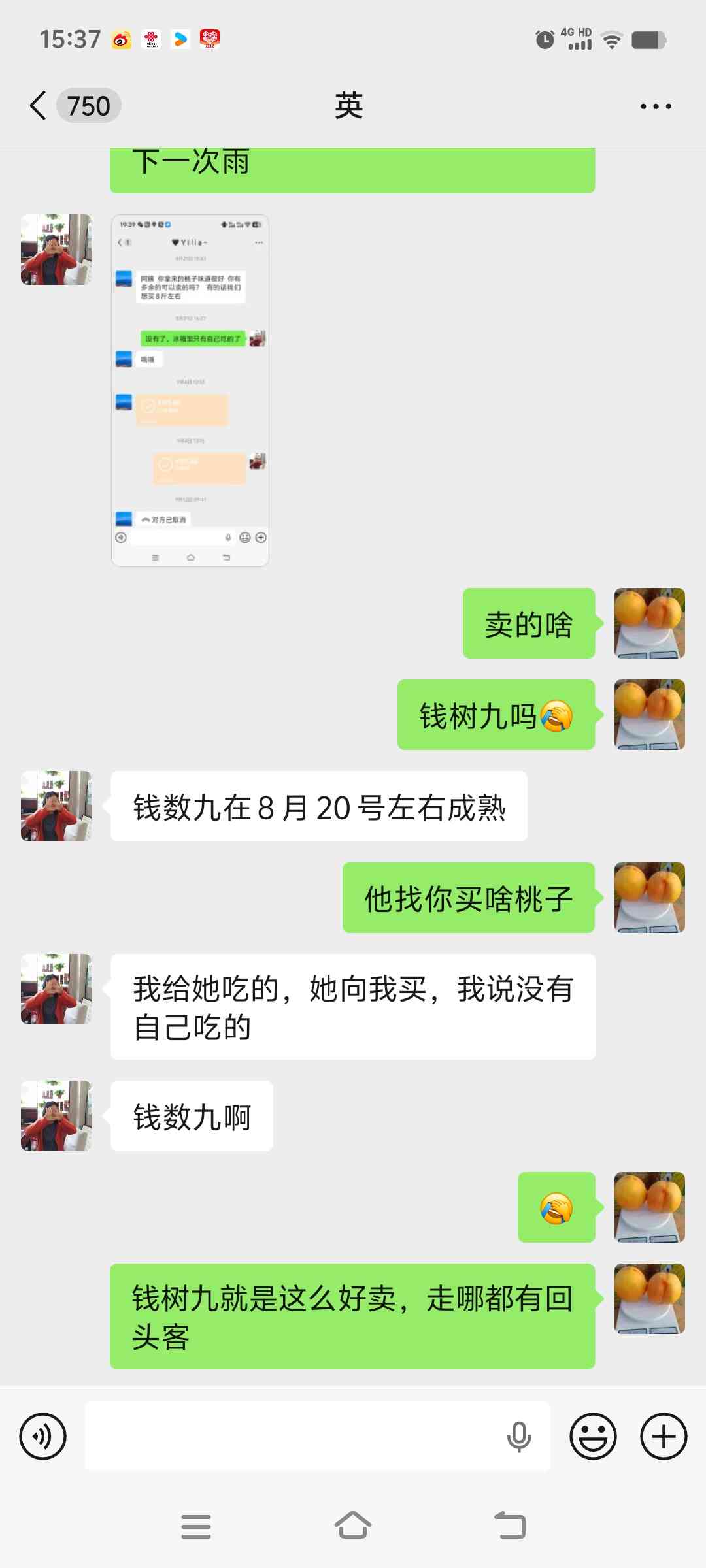Open chat info via three-dot menu

[x=656, y=106]
